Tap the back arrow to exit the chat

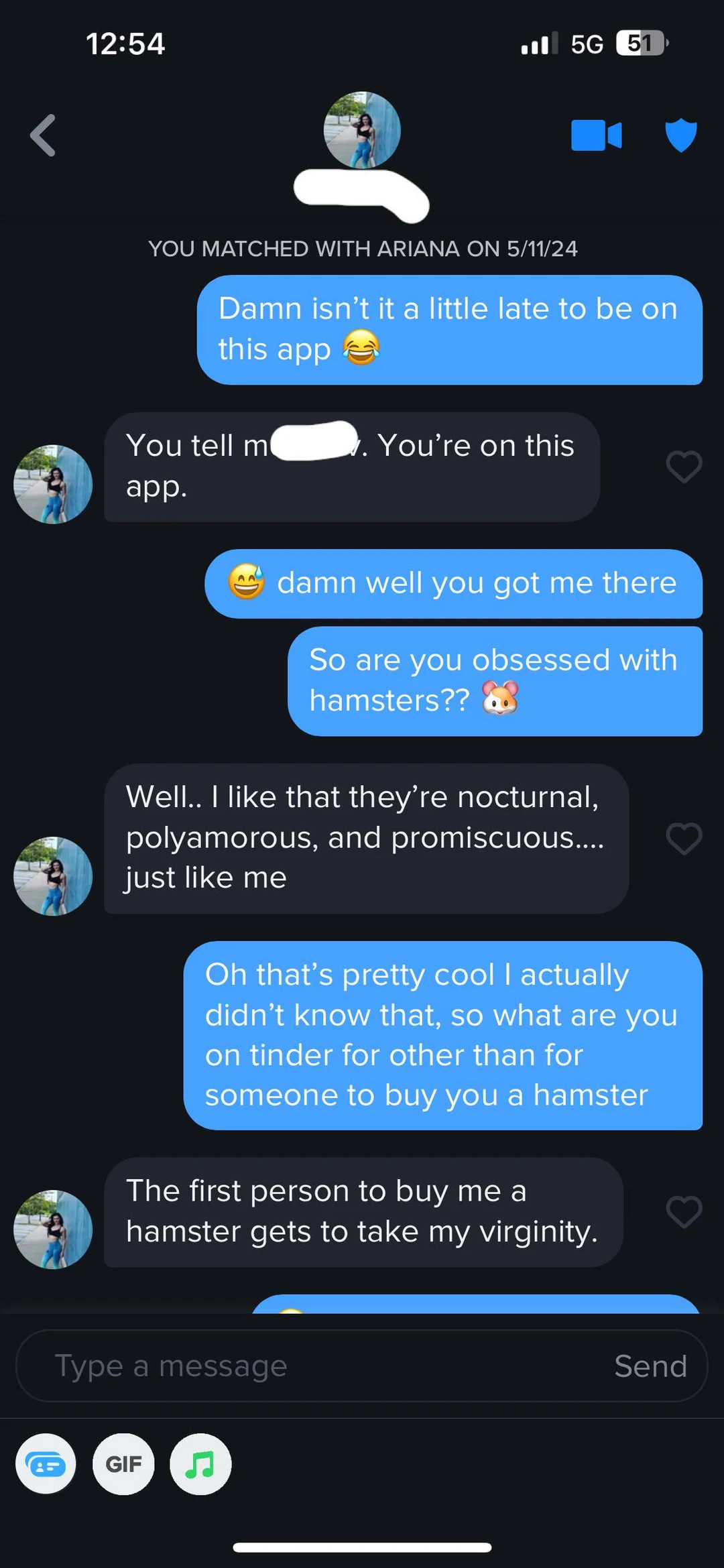point(42,135)
